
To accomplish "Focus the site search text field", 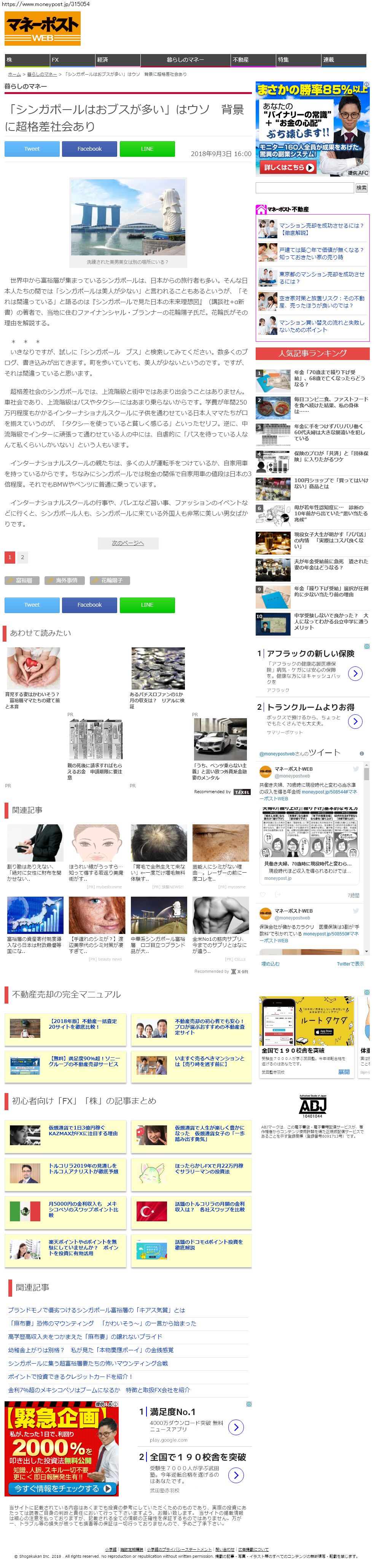I will pyautogui.click(x=304, y=188).
